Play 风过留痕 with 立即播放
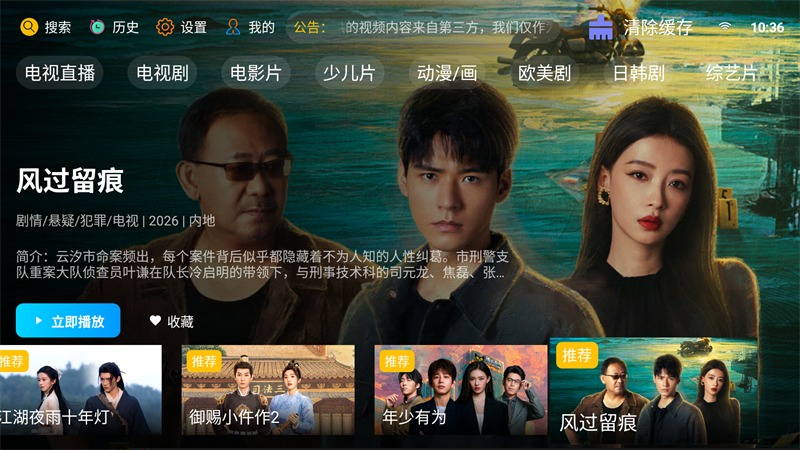The width and height of the screenshot is (800, 450). (x=68, y=321)
